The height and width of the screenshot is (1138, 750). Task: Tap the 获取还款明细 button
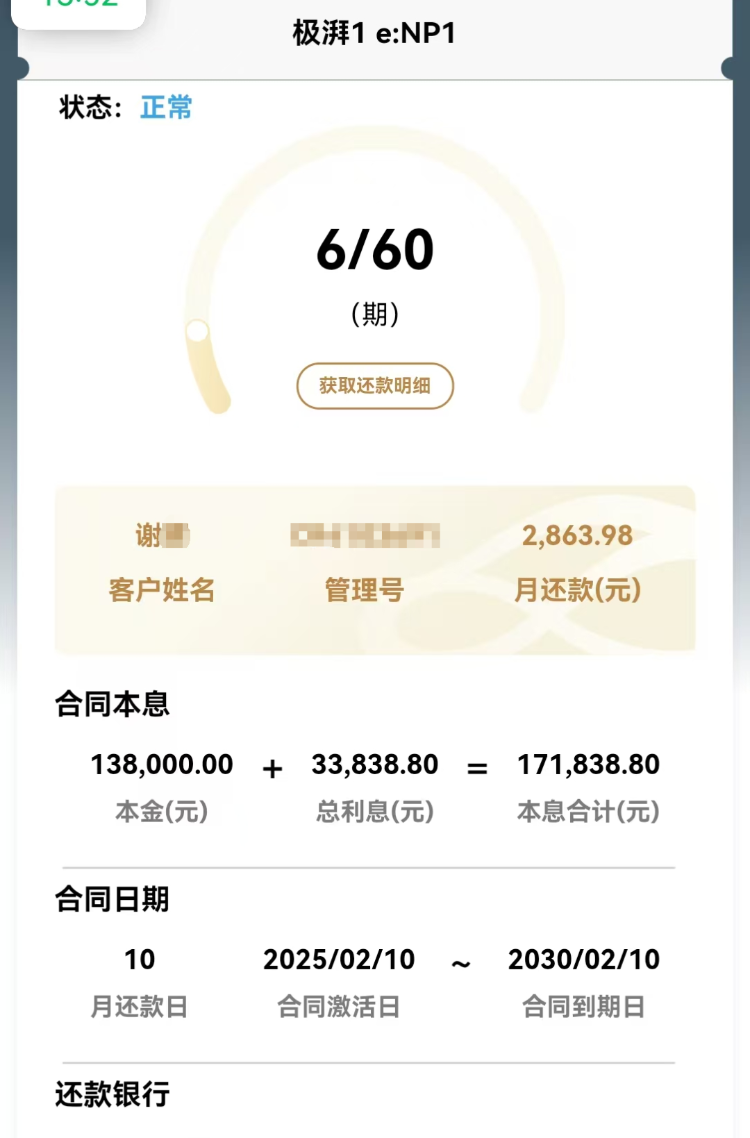(x=375, y=386)
